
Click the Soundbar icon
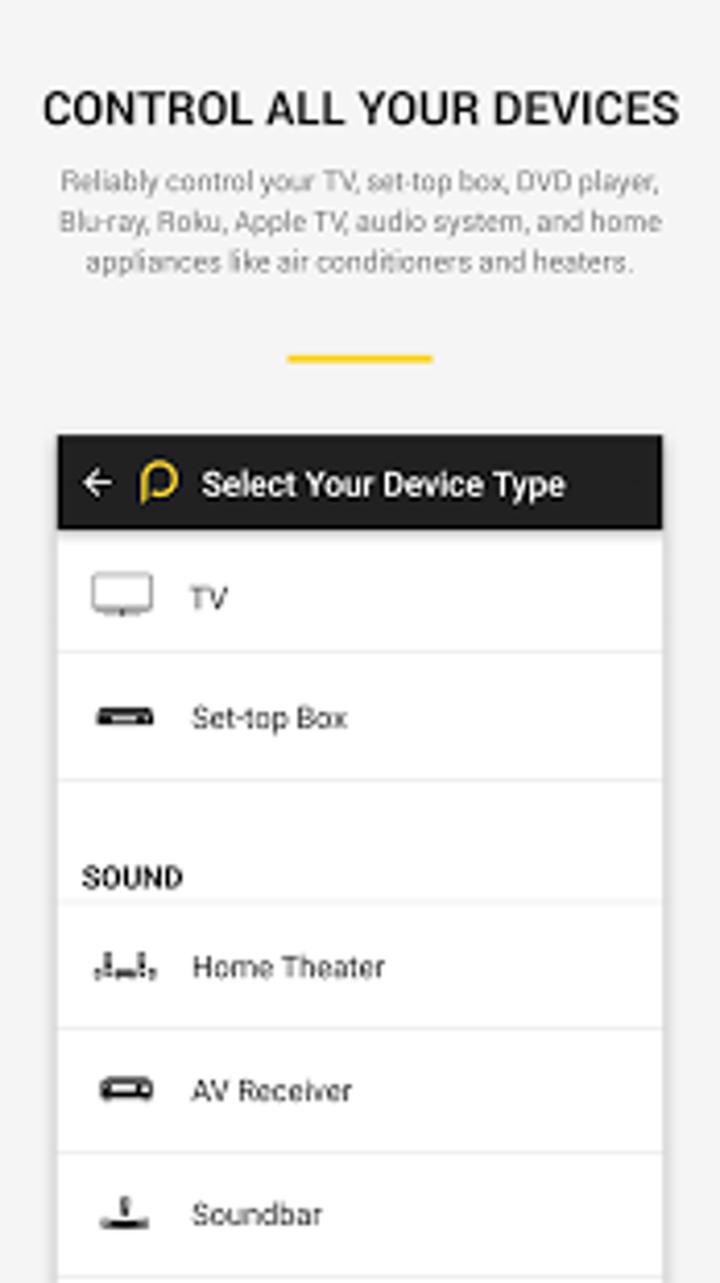point(124,1214)
